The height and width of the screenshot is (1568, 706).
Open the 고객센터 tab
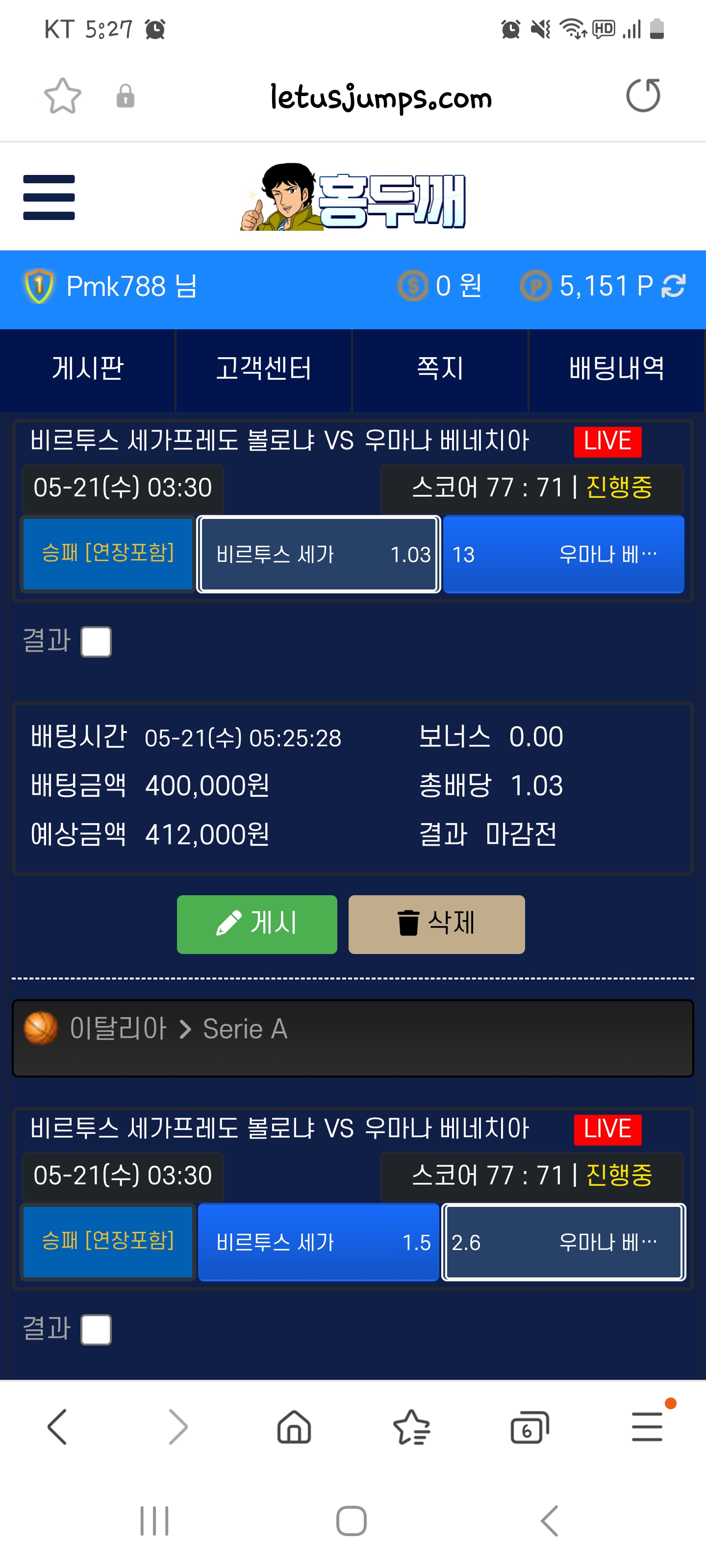pos(264,369)
